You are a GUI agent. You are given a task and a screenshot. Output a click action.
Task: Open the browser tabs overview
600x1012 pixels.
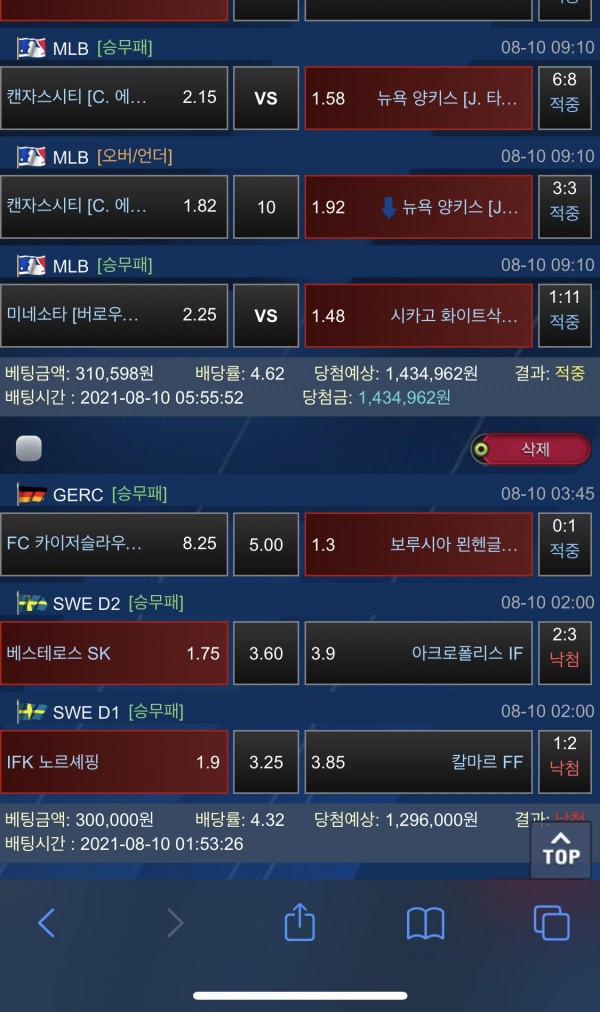[x=551, y=922]
